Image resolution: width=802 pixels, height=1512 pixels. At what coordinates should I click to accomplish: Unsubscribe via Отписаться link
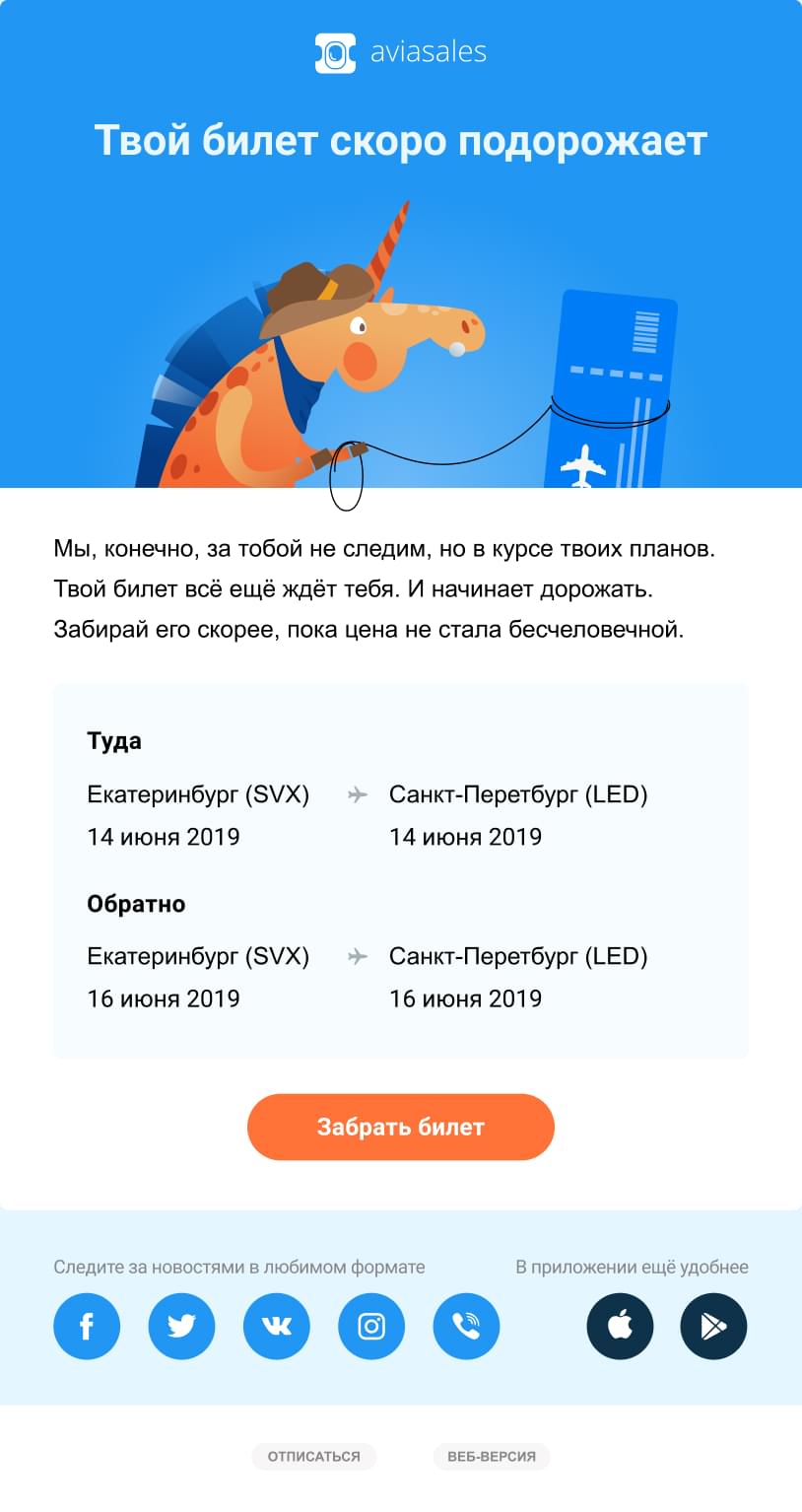tap(313, 1456)
